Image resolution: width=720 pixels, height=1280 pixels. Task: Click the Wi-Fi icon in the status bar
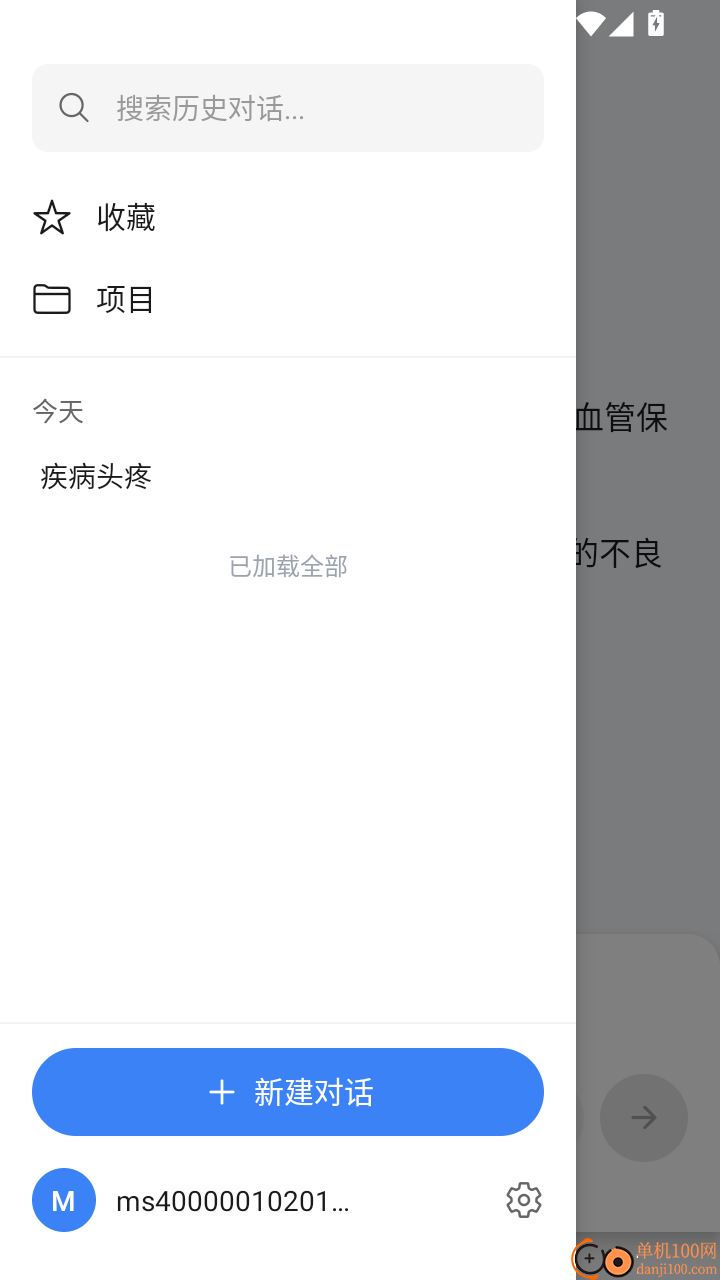coord(591,22)
